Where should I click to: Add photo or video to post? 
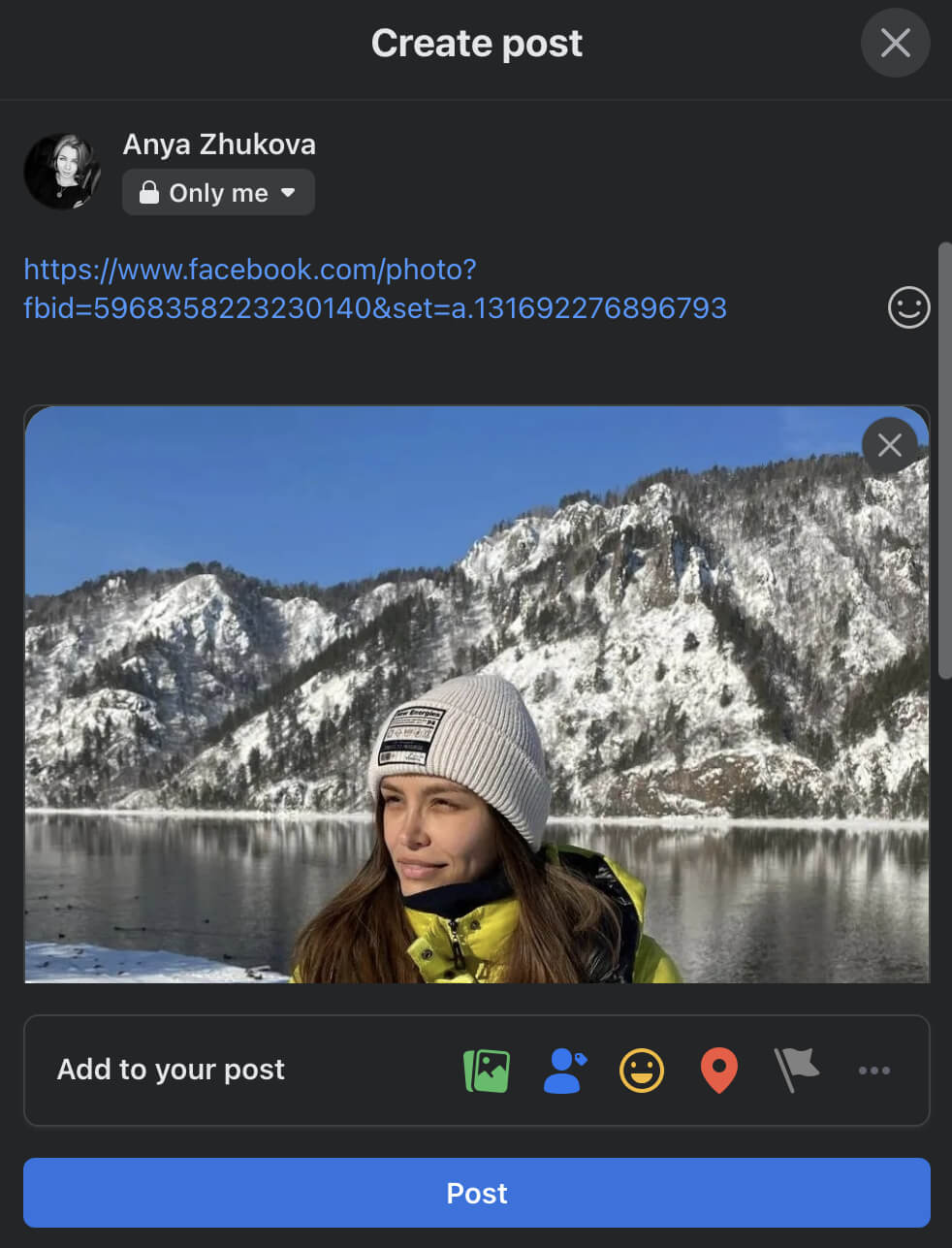tap(487, 1071)
